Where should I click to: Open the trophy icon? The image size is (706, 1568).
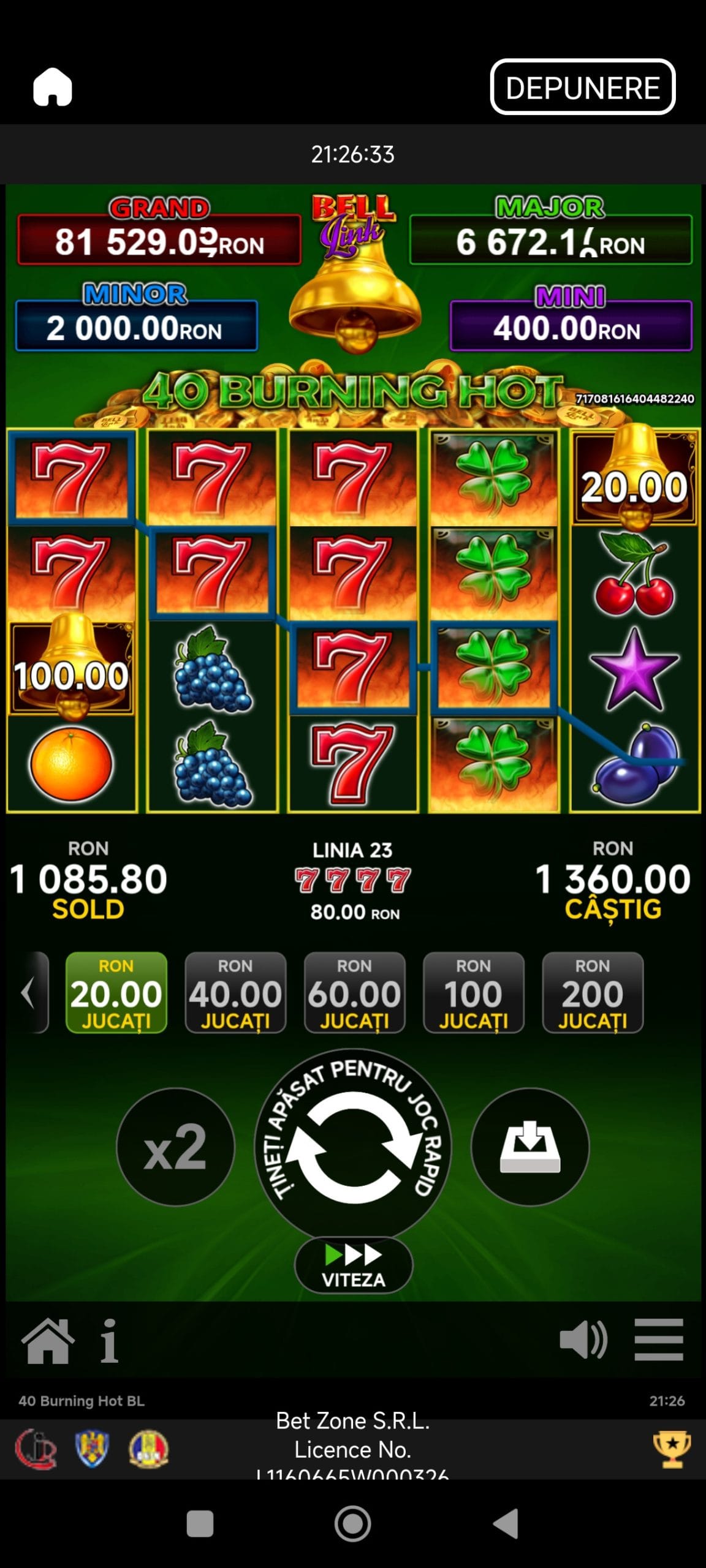[672, 1449]
